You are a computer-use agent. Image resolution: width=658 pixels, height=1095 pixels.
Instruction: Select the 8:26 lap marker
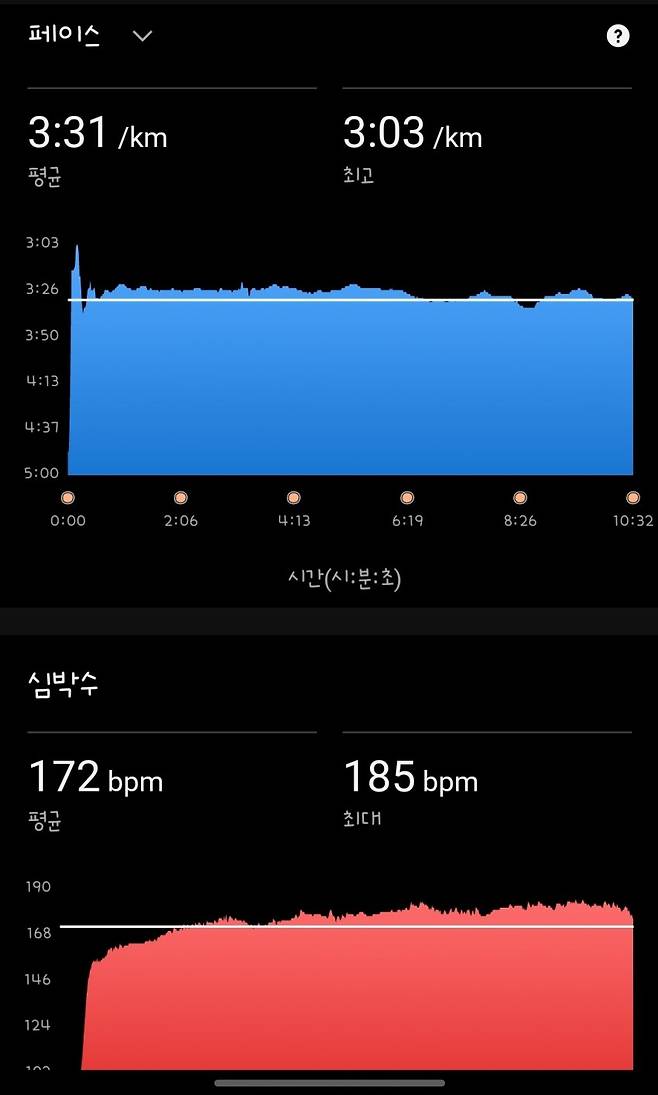click(x=520, y=497)
